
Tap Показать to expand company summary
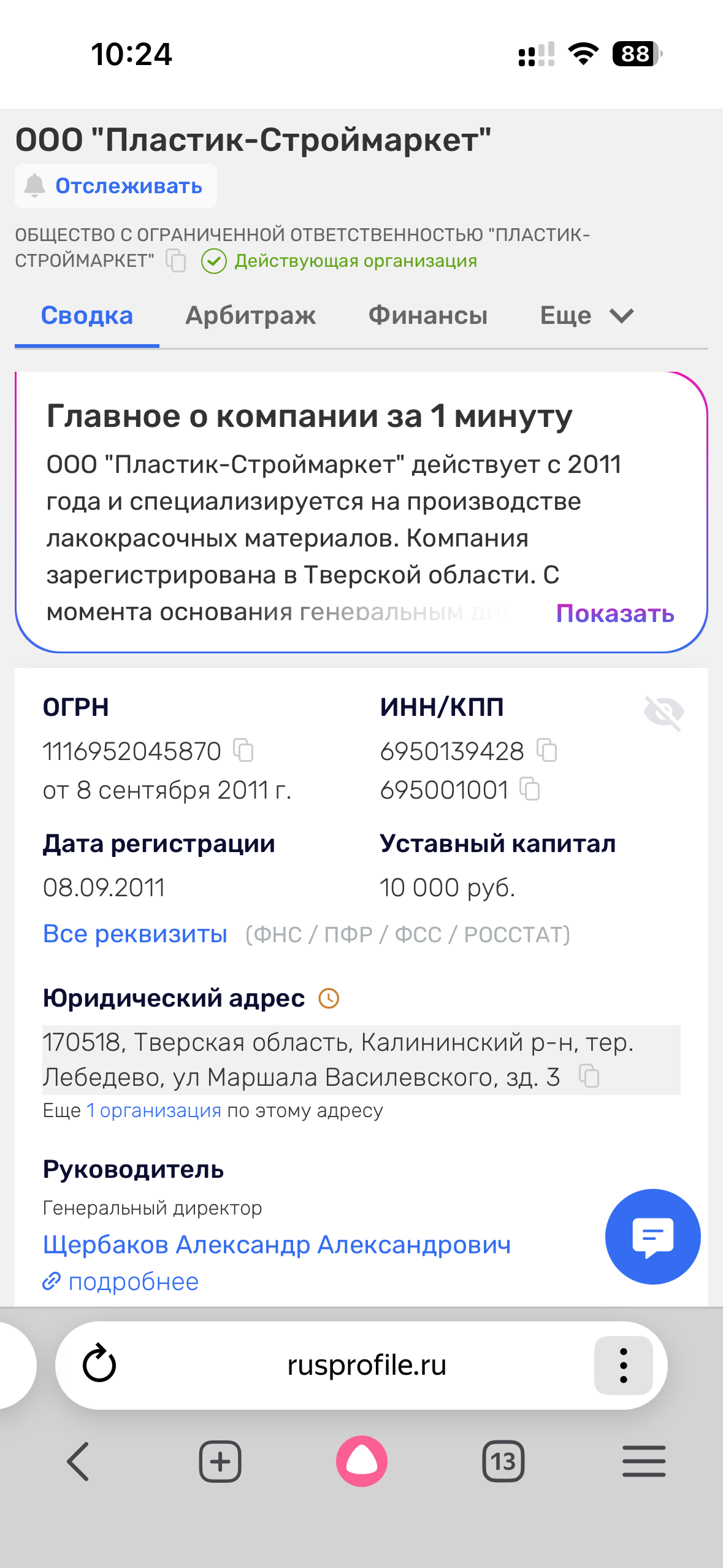click(614, 613)
